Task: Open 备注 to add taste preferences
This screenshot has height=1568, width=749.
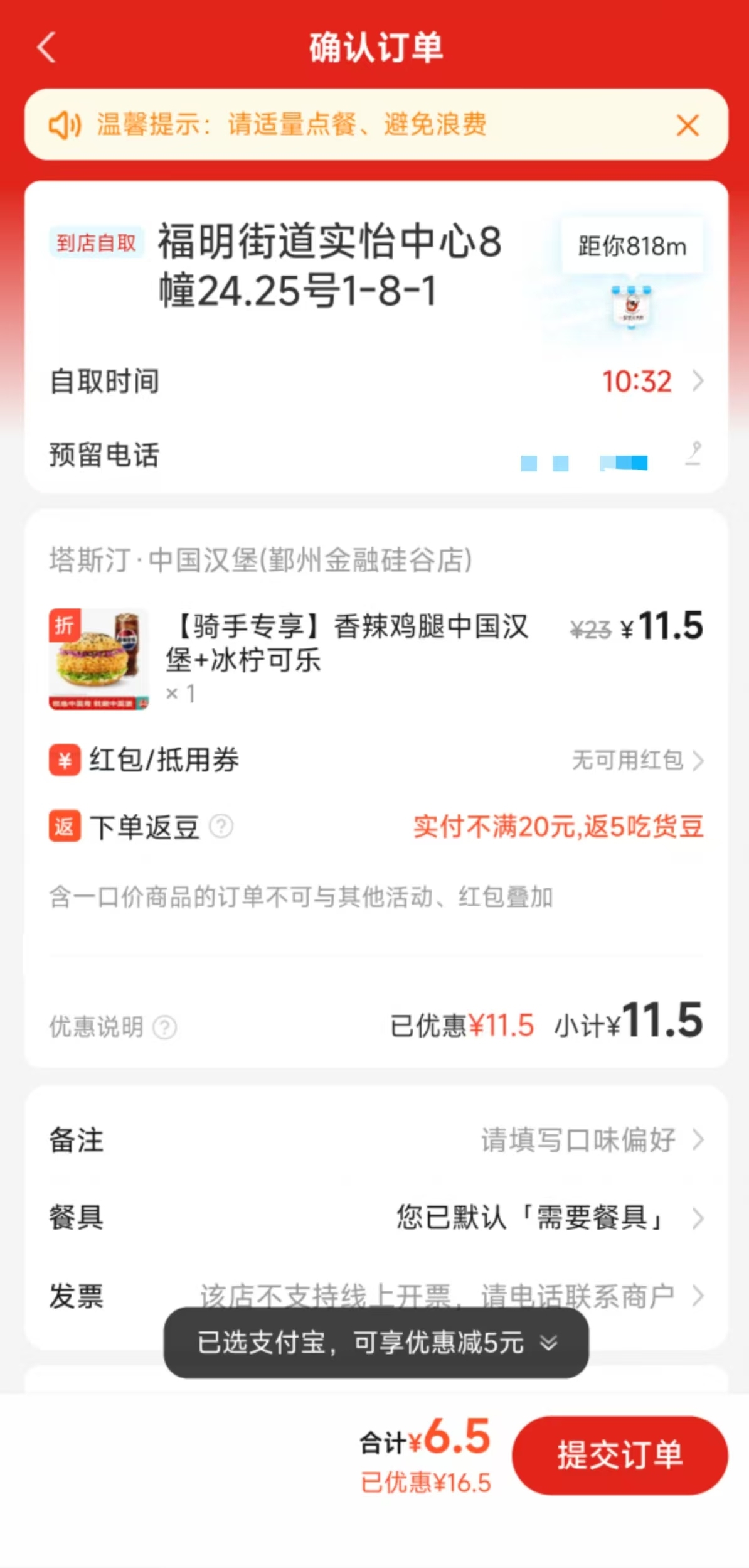Action: (x=590, y=1140)
